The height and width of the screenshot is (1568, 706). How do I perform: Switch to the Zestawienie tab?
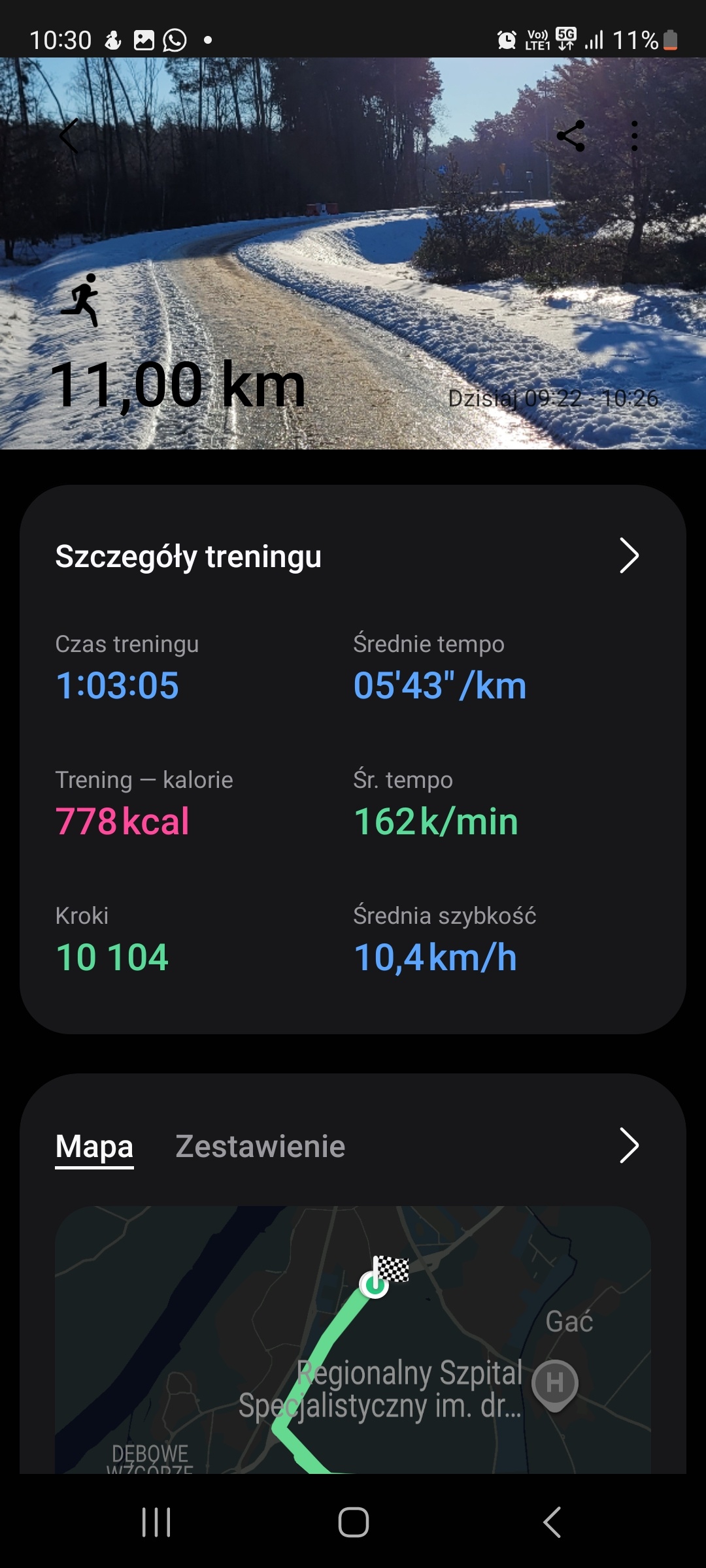[x=260, y=1146]
